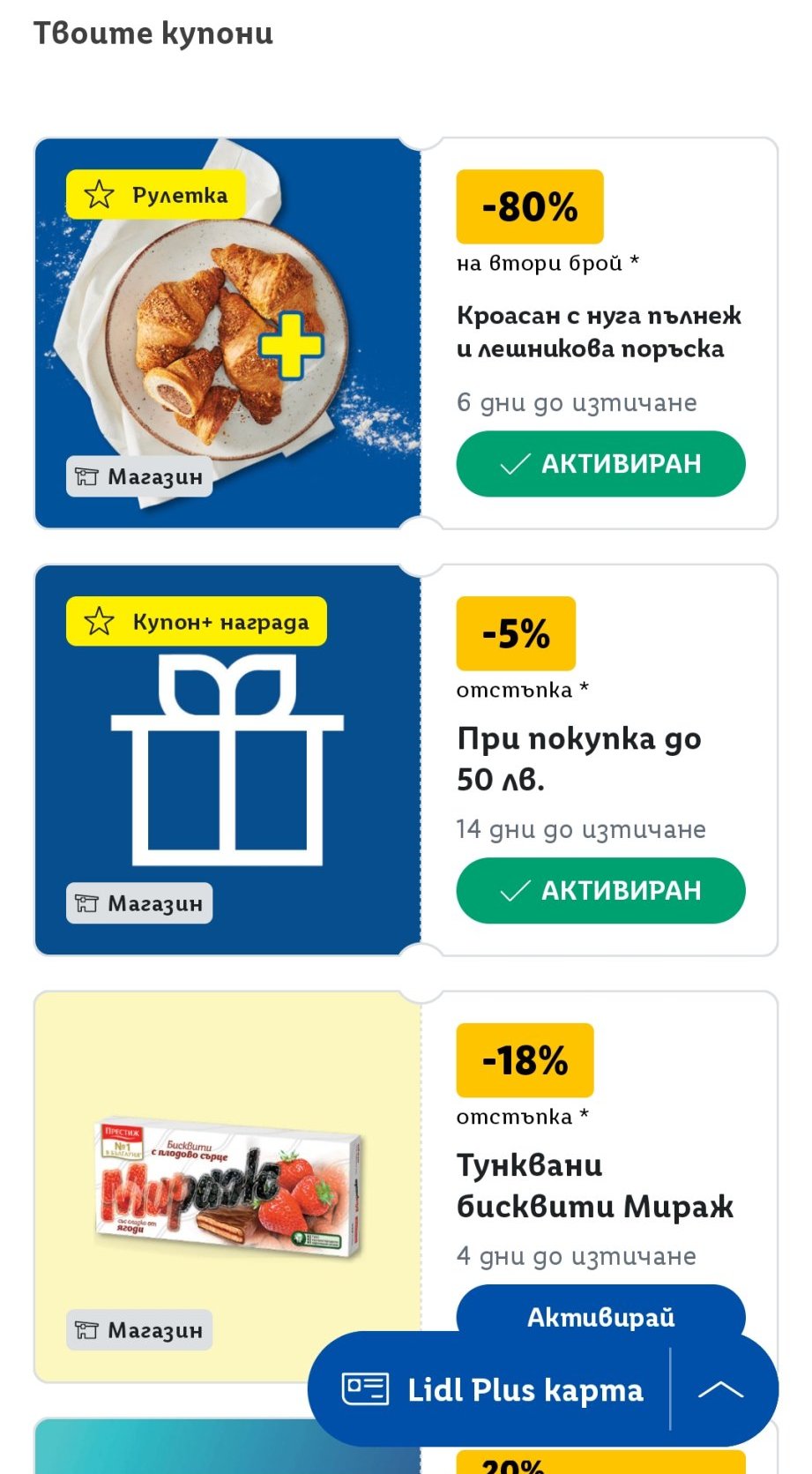Activate the -18% Мираж biscuits coupon
Image resolution: width=812 pixels, height=1474 pixels.
600,1308
